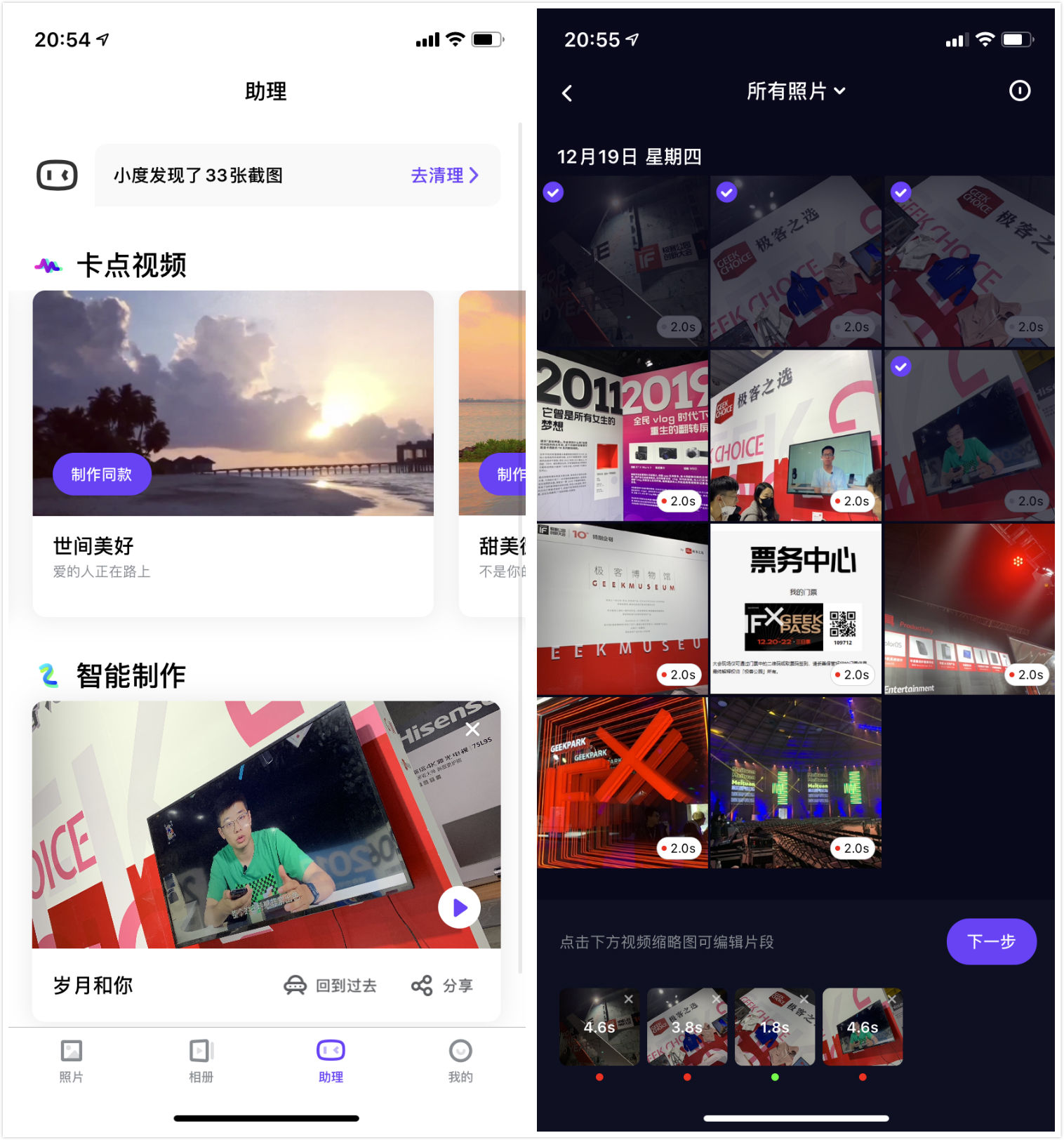
Task: Tap the 制作同款 button
Action: [x=102, y=474]
